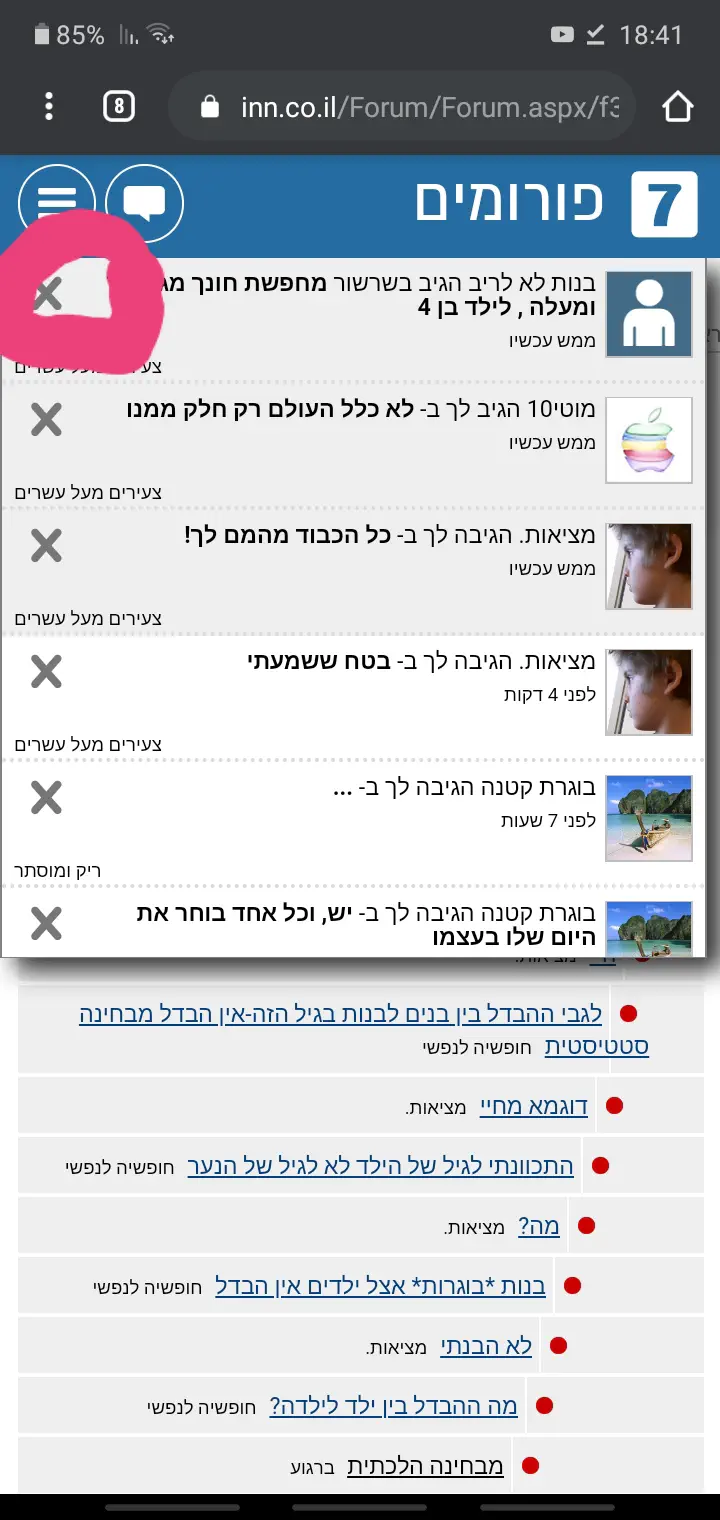720x1520 pixels.
Task: Open thread link מה ההבדל בין ילד לילדה?
Action: click(394, 1406)
